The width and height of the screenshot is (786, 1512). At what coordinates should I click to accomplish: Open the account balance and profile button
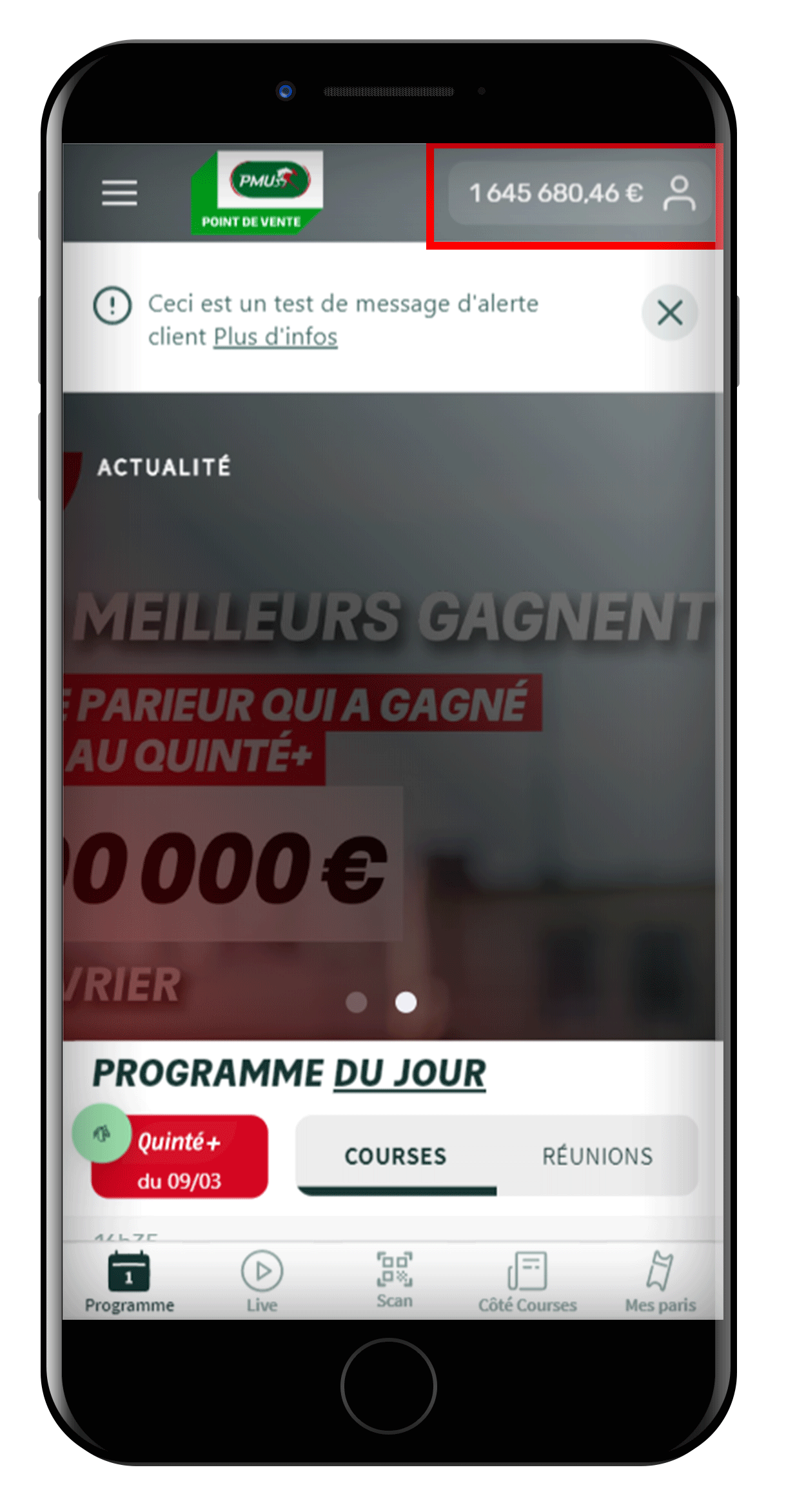580,193
